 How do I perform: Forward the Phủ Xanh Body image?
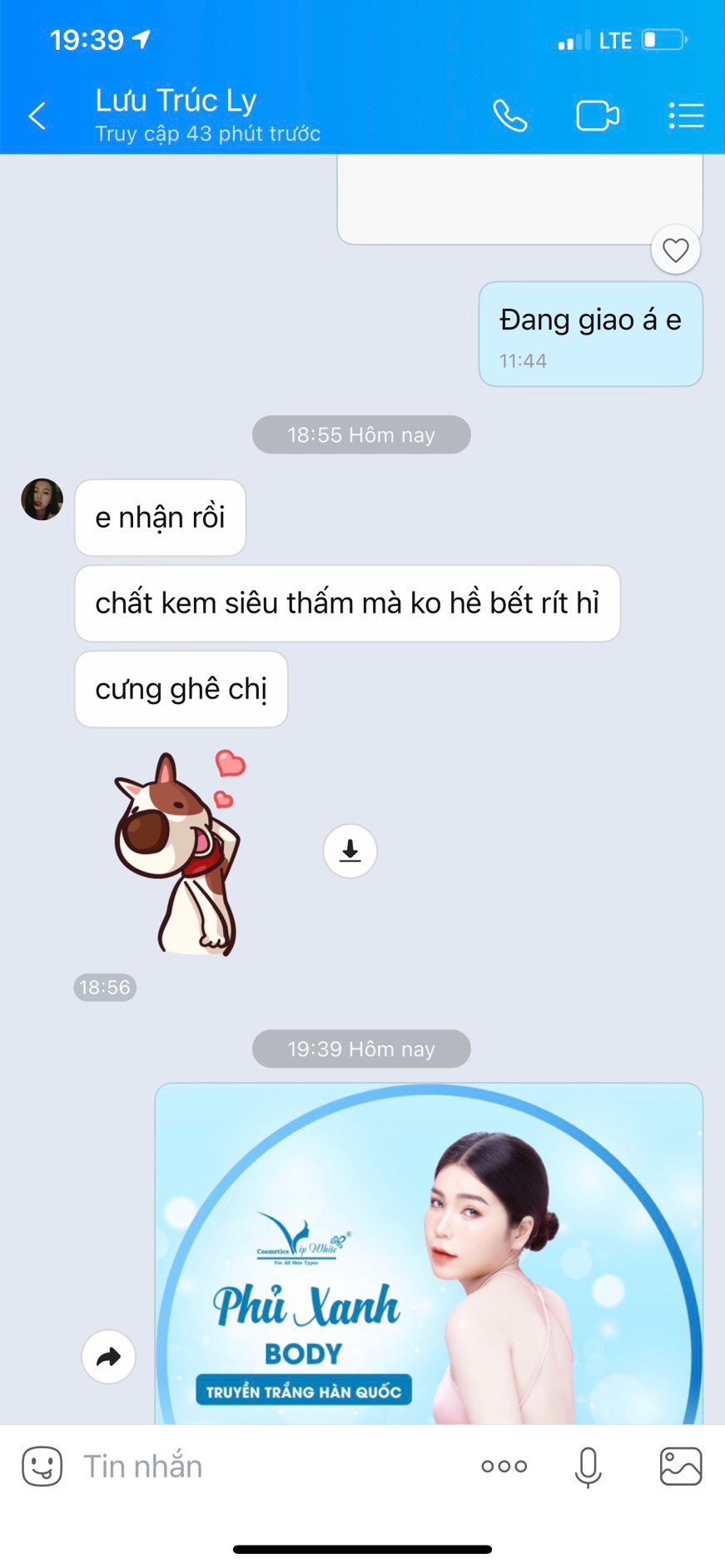click(x=108, y=1357)
